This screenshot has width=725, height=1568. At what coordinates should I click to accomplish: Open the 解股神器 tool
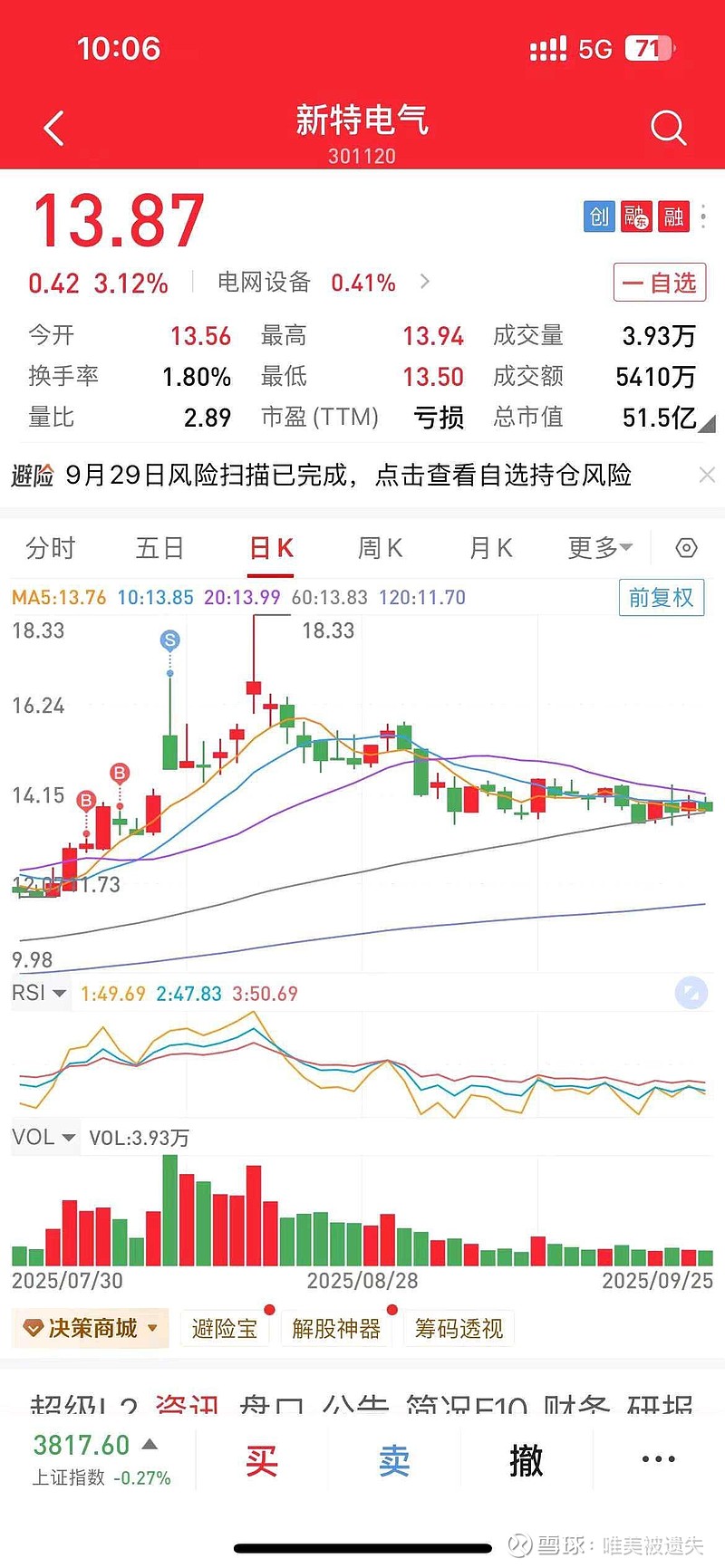click(336, 1329)
